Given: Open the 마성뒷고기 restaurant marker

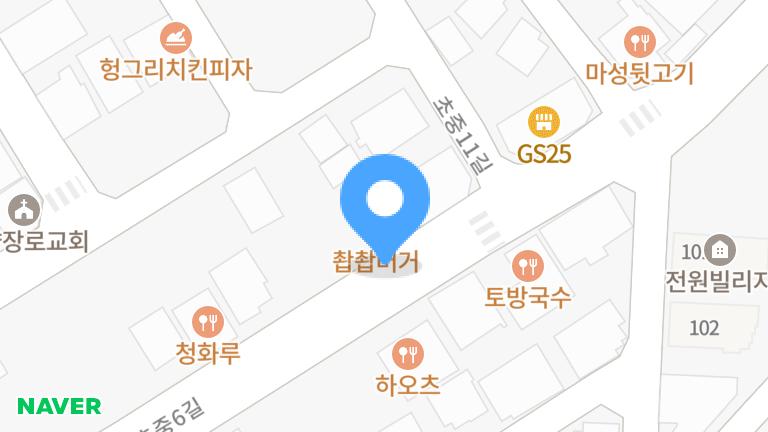Looking at the screenshot, I should pyautogui.click(x=639, y=41).
